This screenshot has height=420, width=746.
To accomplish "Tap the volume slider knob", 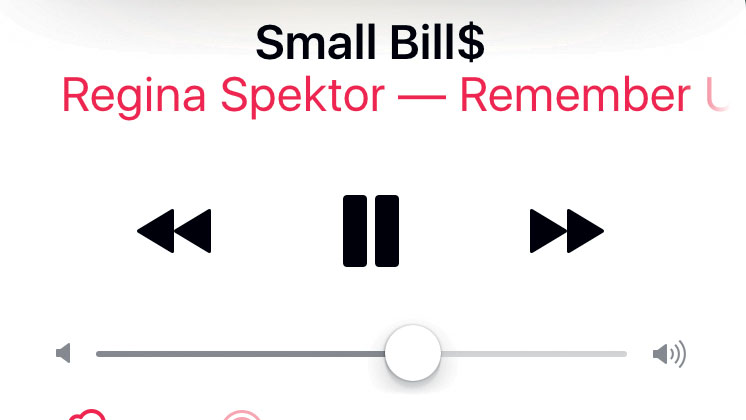I will [x=413, y=353].
